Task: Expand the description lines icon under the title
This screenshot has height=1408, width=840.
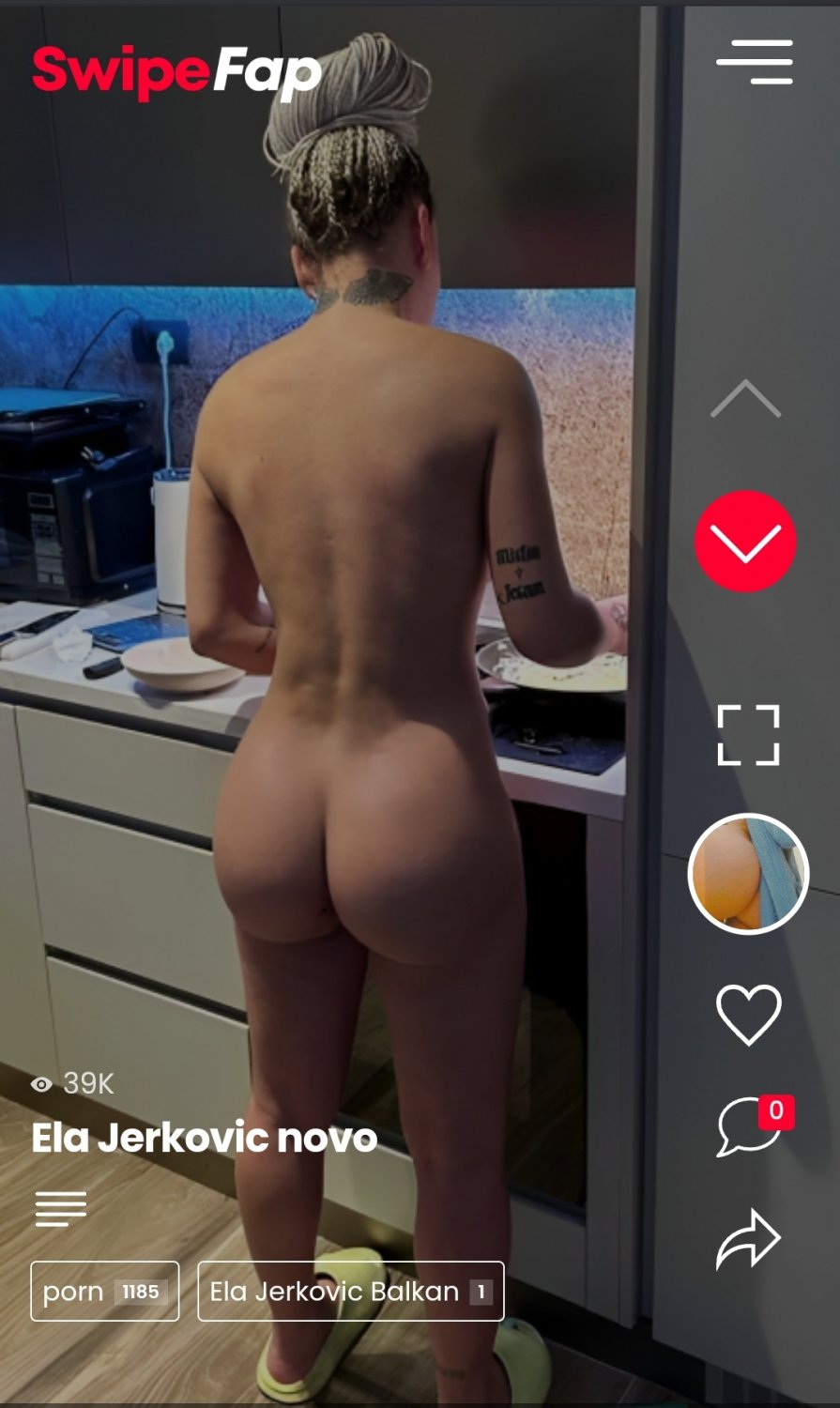Action: [x=61, y=1208]
